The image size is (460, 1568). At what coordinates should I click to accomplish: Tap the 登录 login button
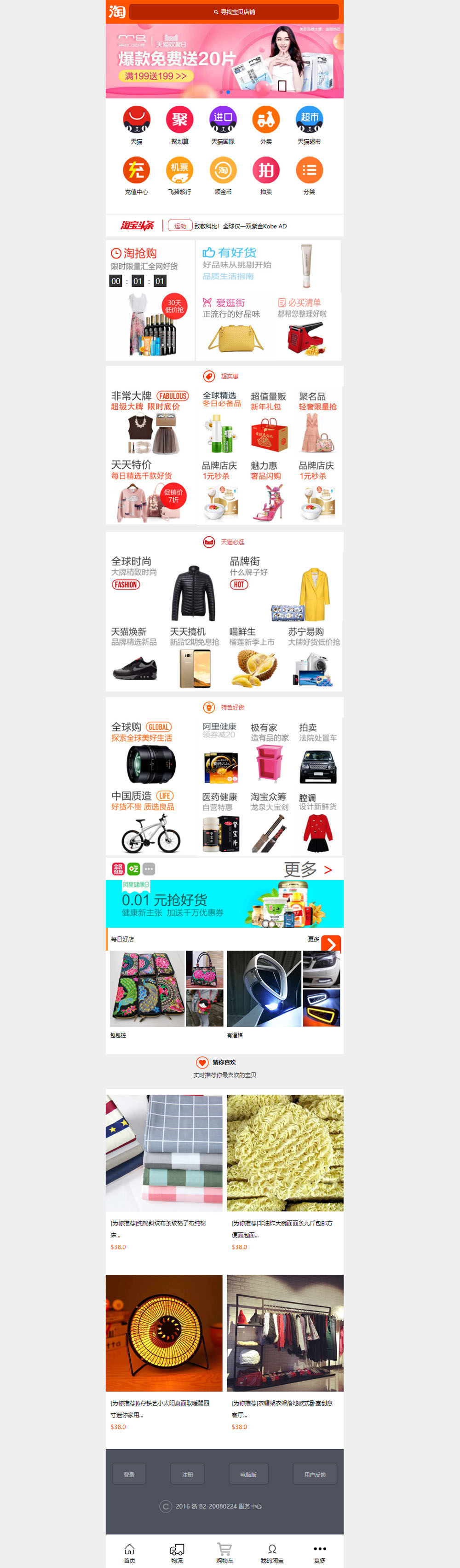click(129, 1474)
